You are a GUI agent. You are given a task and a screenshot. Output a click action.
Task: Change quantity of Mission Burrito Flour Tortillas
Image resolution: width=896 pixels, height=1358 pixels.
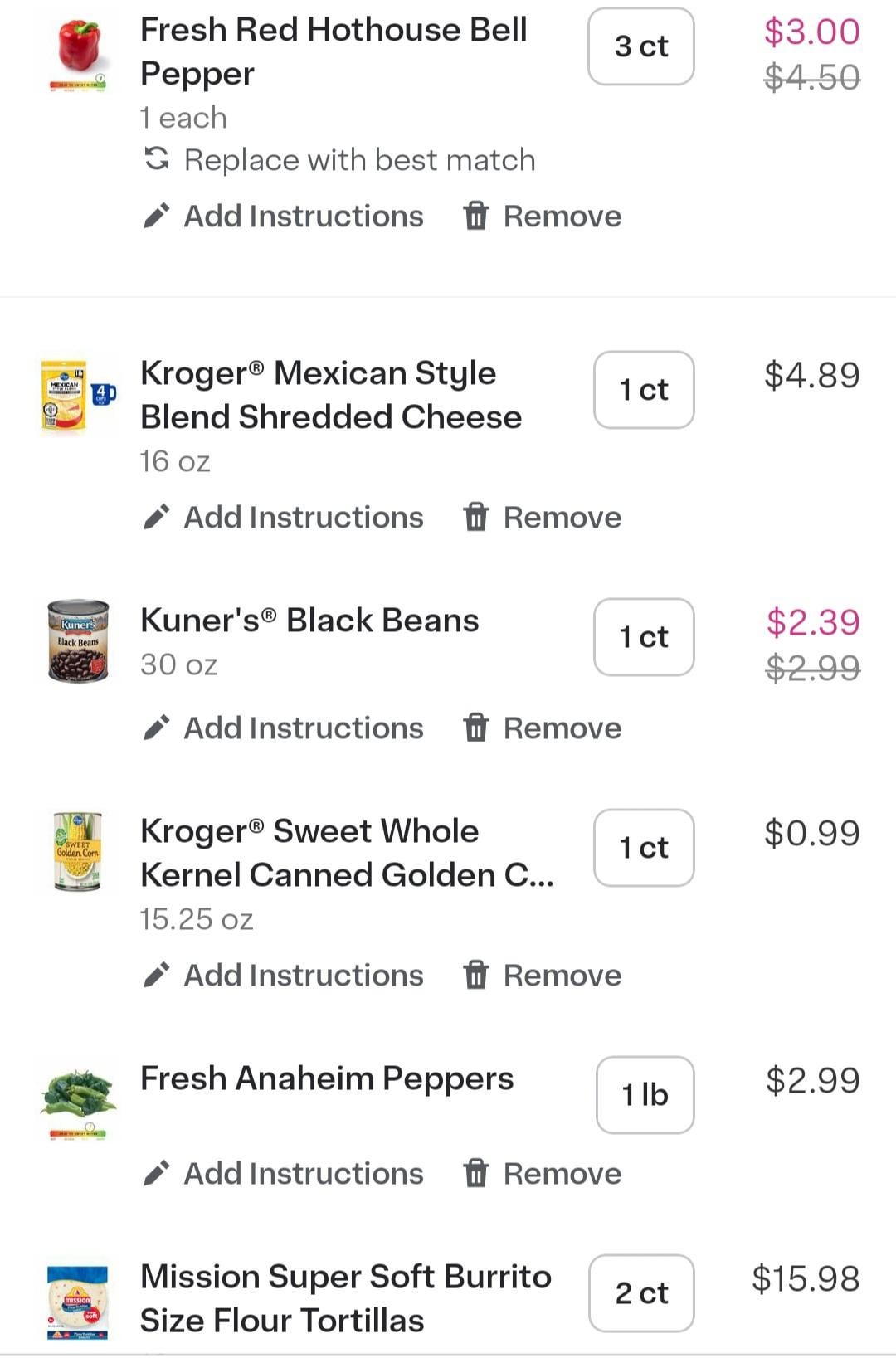[641, 1293]
